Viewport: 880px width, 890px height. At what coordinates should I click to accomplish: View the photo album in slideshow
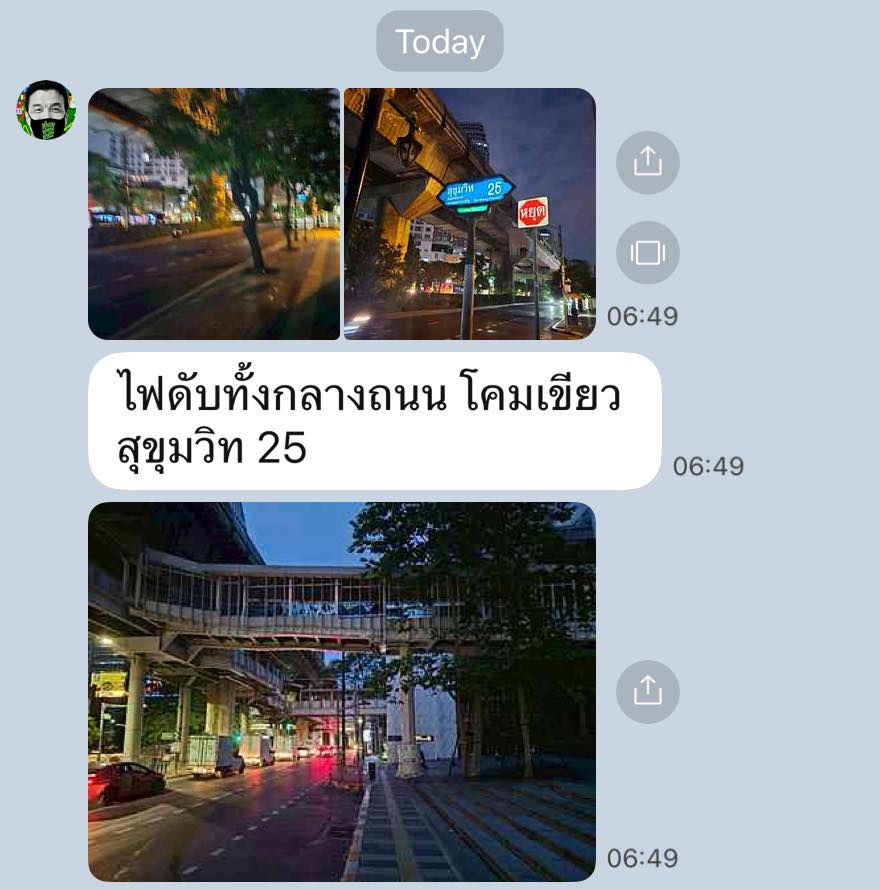[647, 252]
